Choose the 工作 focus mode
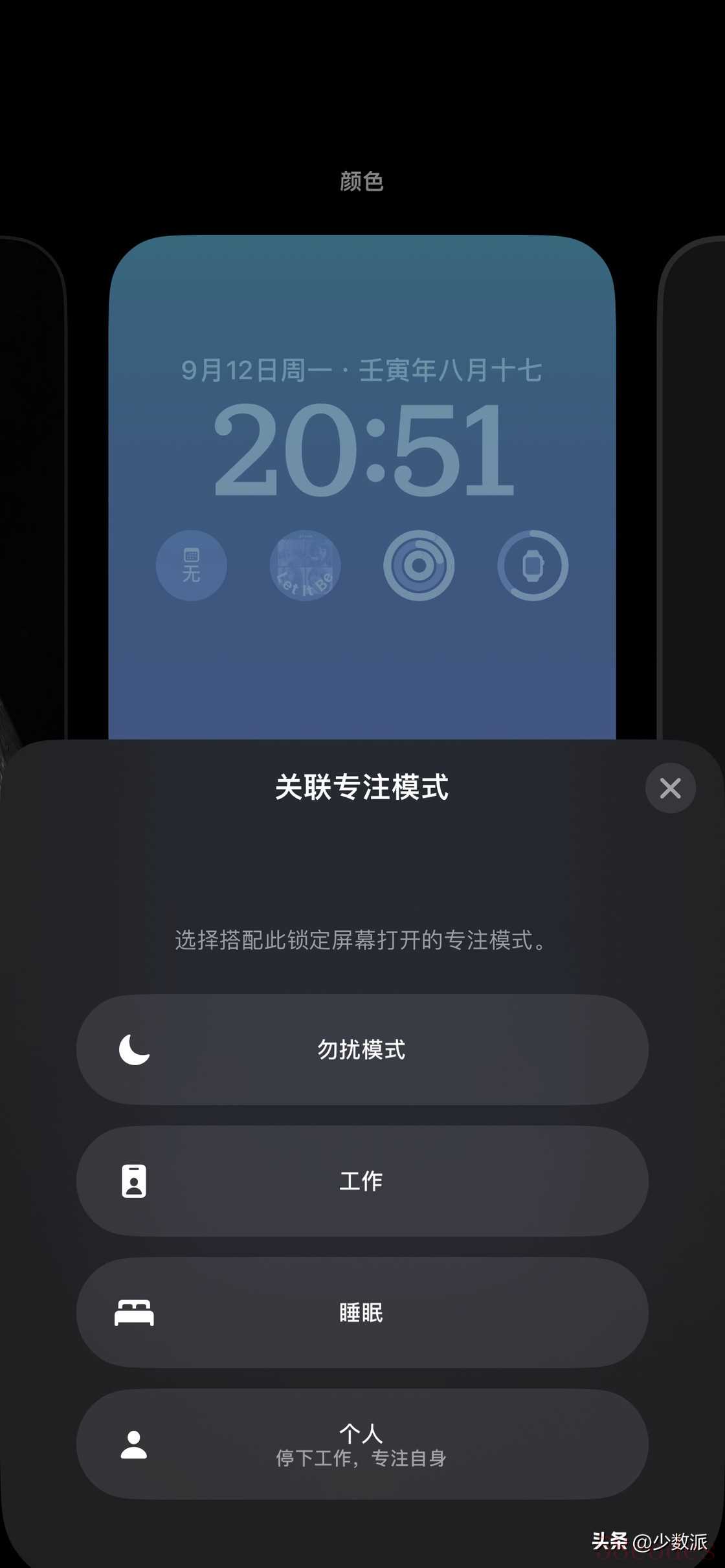 362,1181
